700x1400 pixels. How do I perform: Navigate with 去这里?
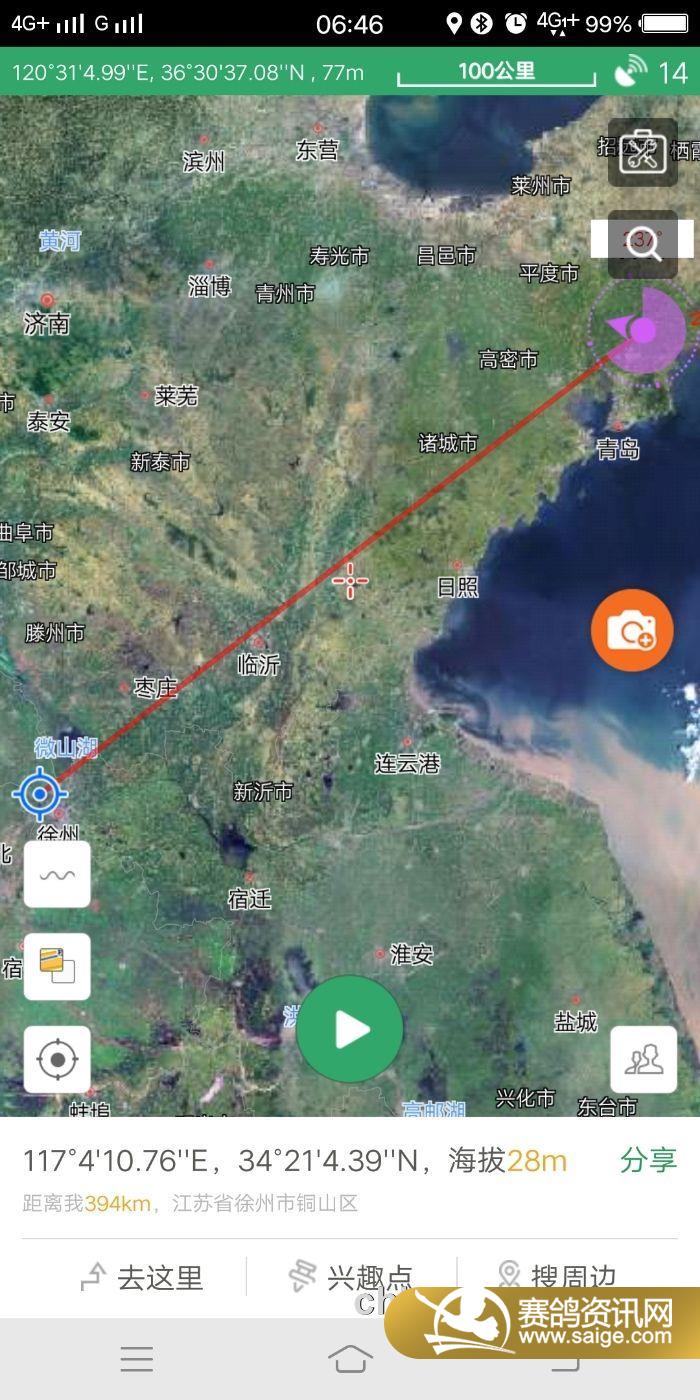143,1277
